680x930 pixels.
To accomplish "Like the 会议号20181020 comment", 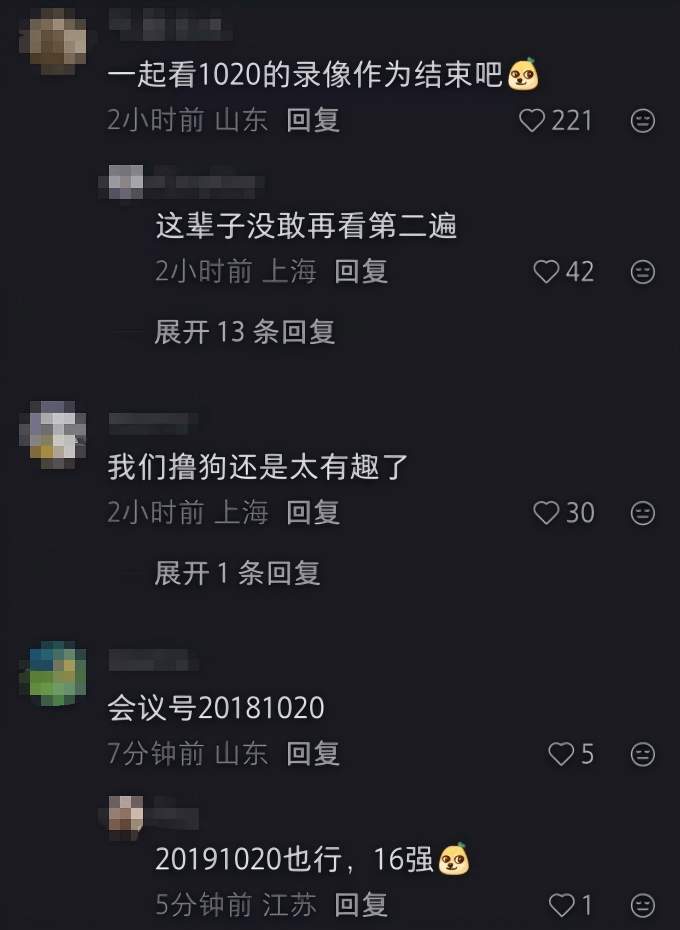I will (561, 754).
